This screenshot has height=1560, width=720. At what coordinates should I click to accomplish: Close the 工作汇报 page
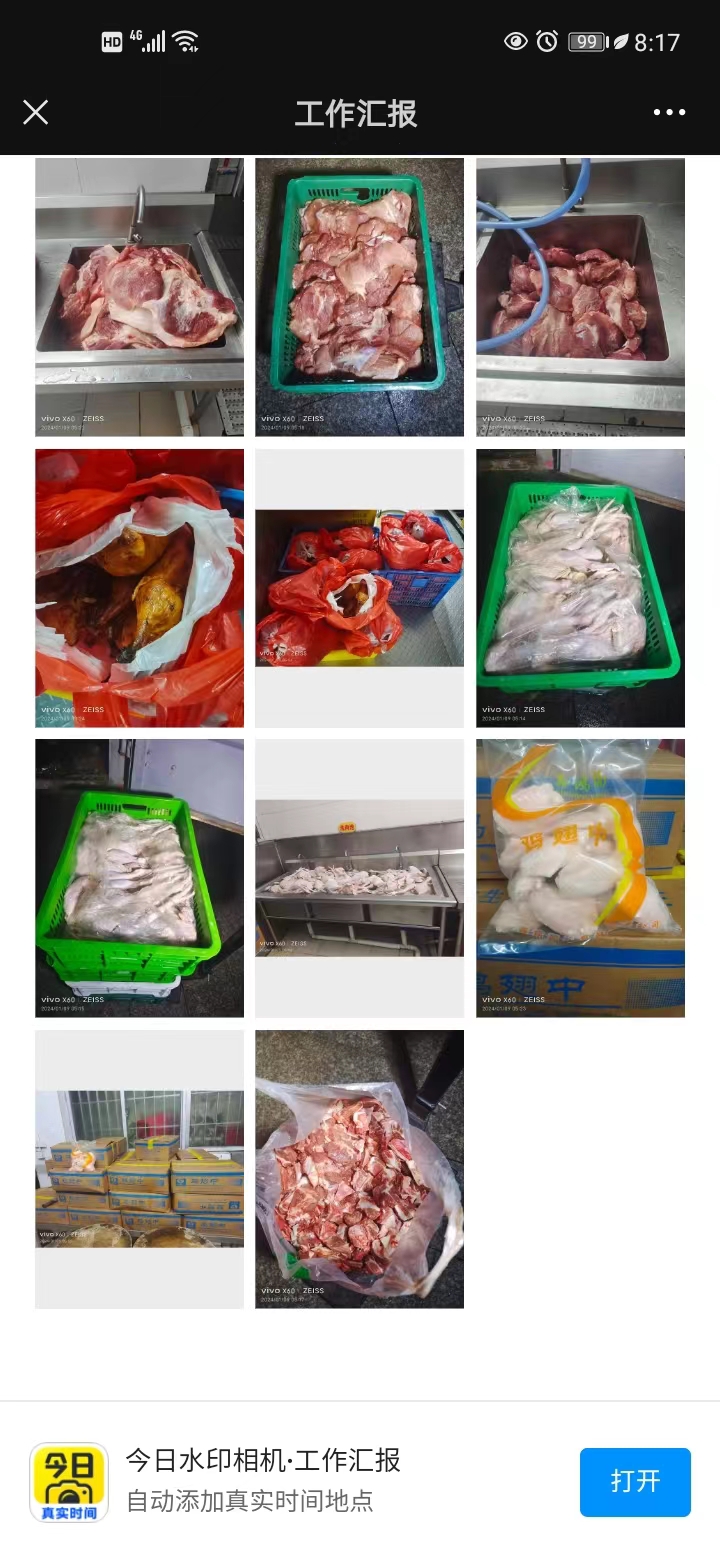(x=36, y=112)
